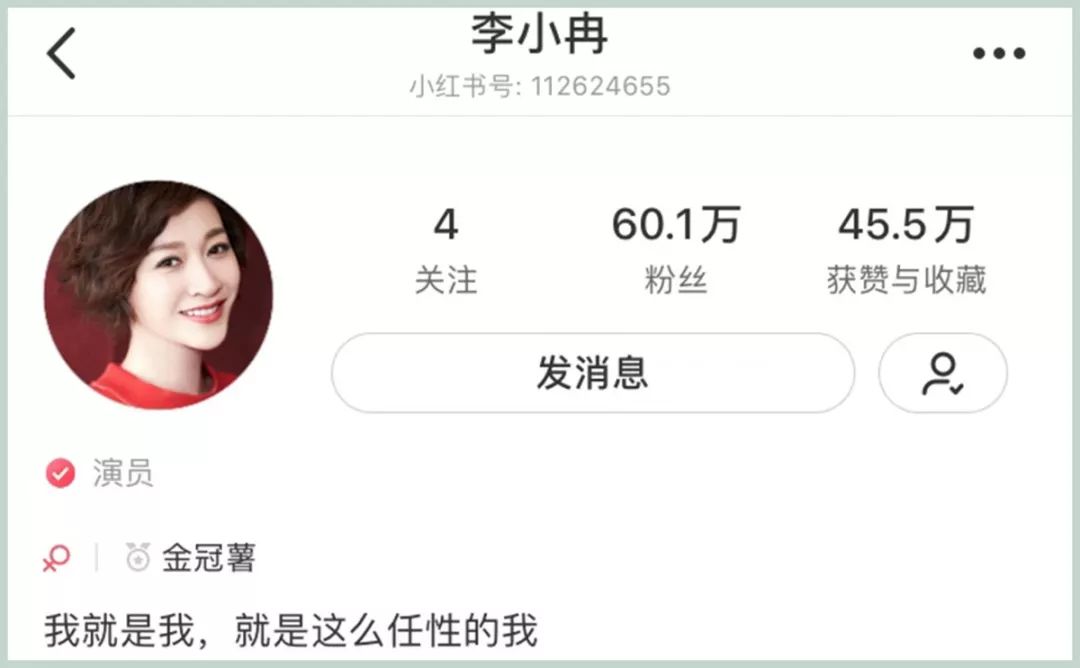The height and width of the screenshot is (668, 1080).
Task: Open 李小冉's profile avatar
Action: [x=158, y=295]
